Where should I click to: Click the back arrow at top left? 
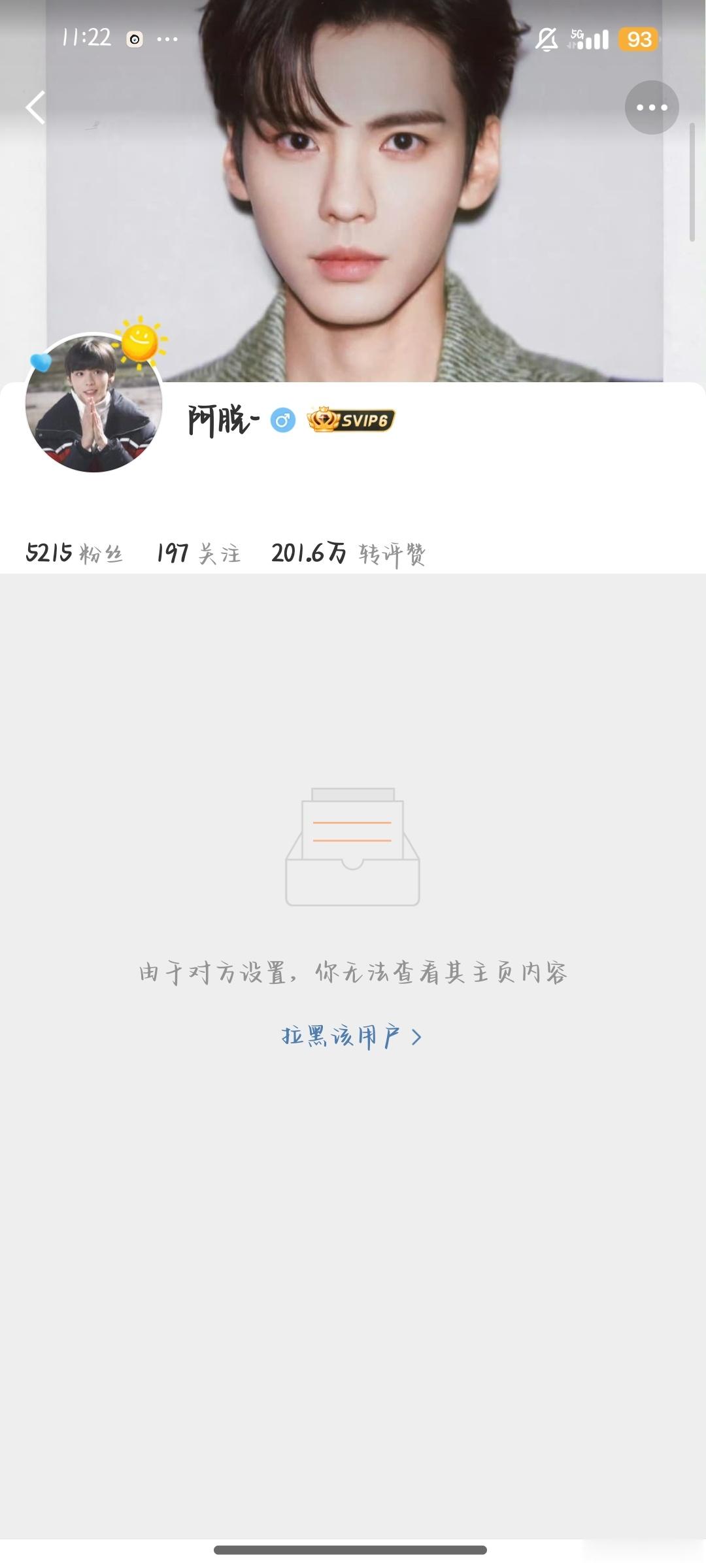tap(34, 108)
